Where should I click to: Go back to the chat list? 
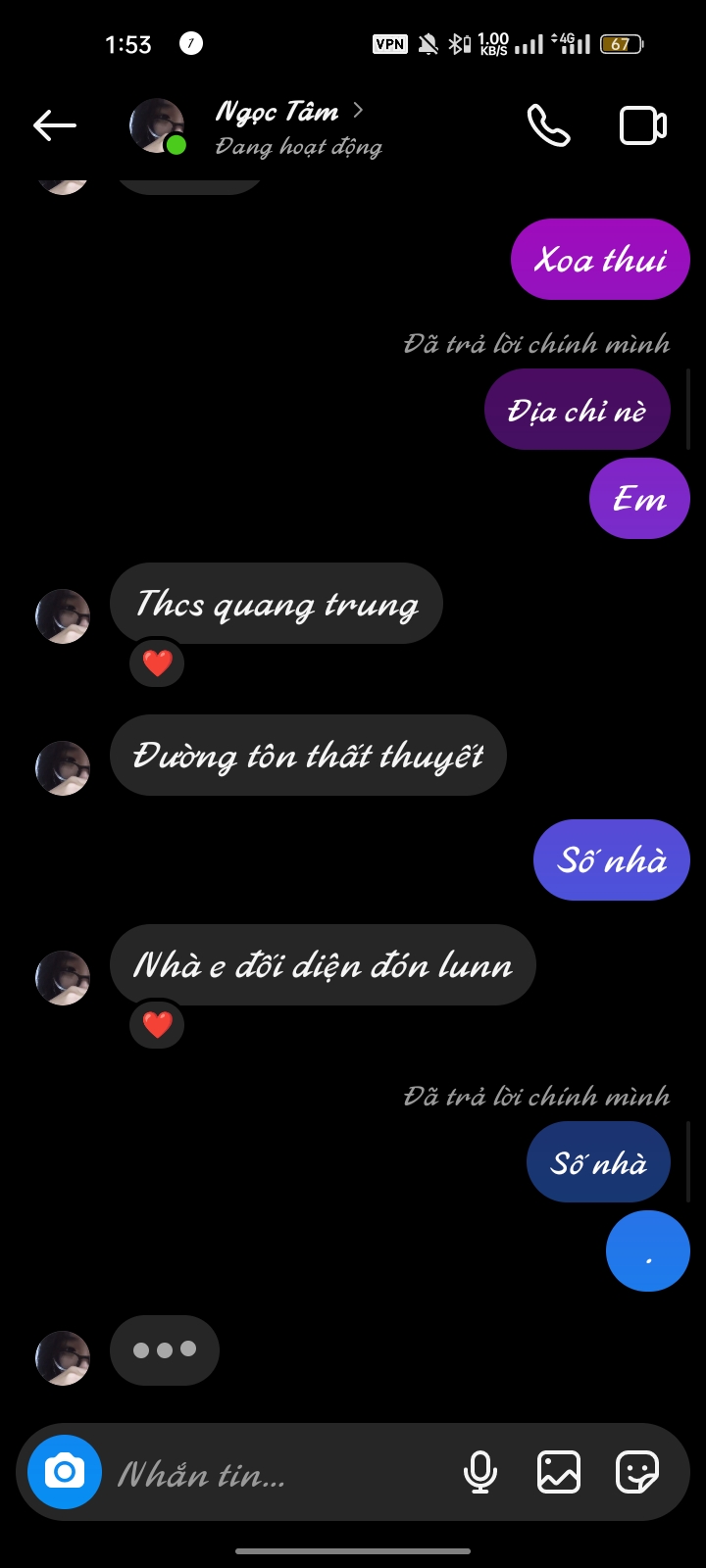pos(55,125)
